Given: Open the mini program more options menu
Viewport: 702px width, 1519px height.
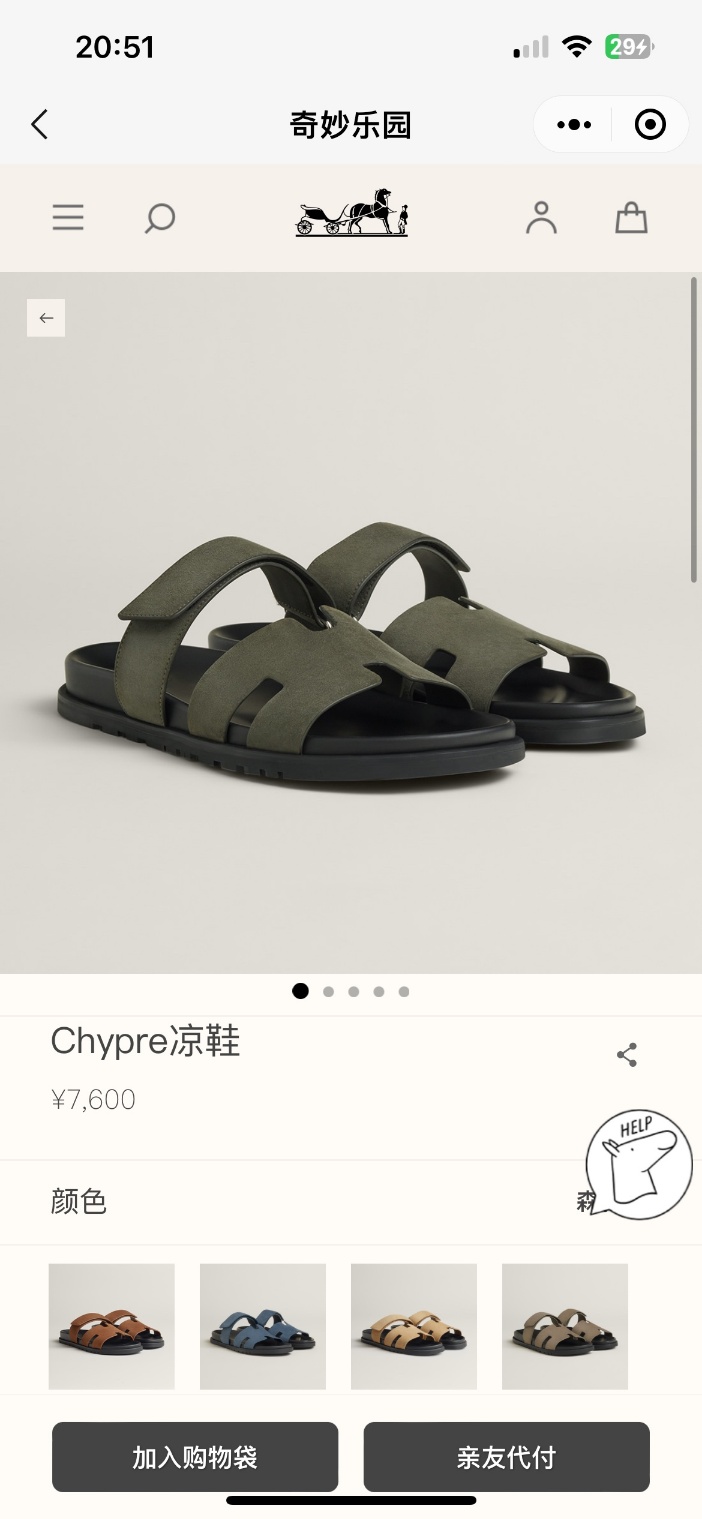Looking at the screenshot, I should click(573, 125).
